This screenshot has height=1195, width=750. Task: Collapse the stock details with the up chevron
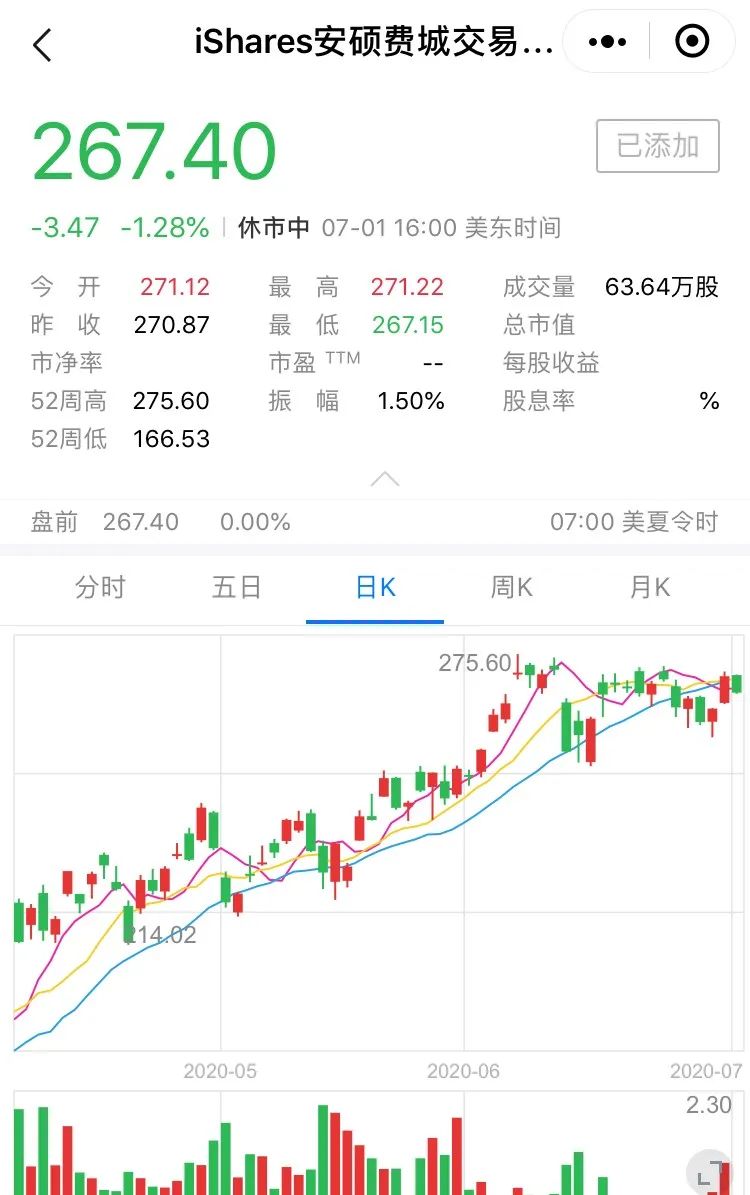point(384,479)
